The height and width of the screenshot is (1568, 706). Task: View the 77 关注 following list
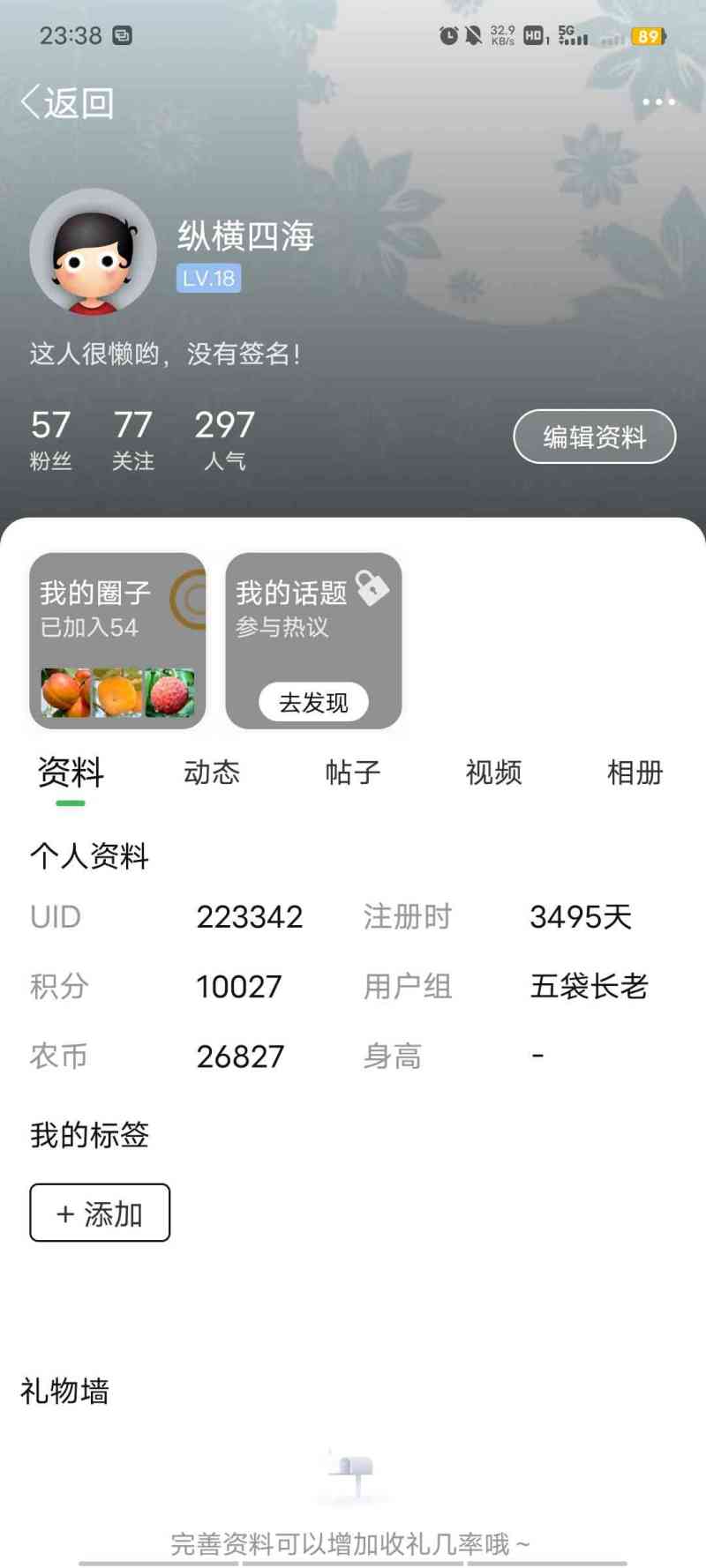pyautogui.click(x=132, y=439)
